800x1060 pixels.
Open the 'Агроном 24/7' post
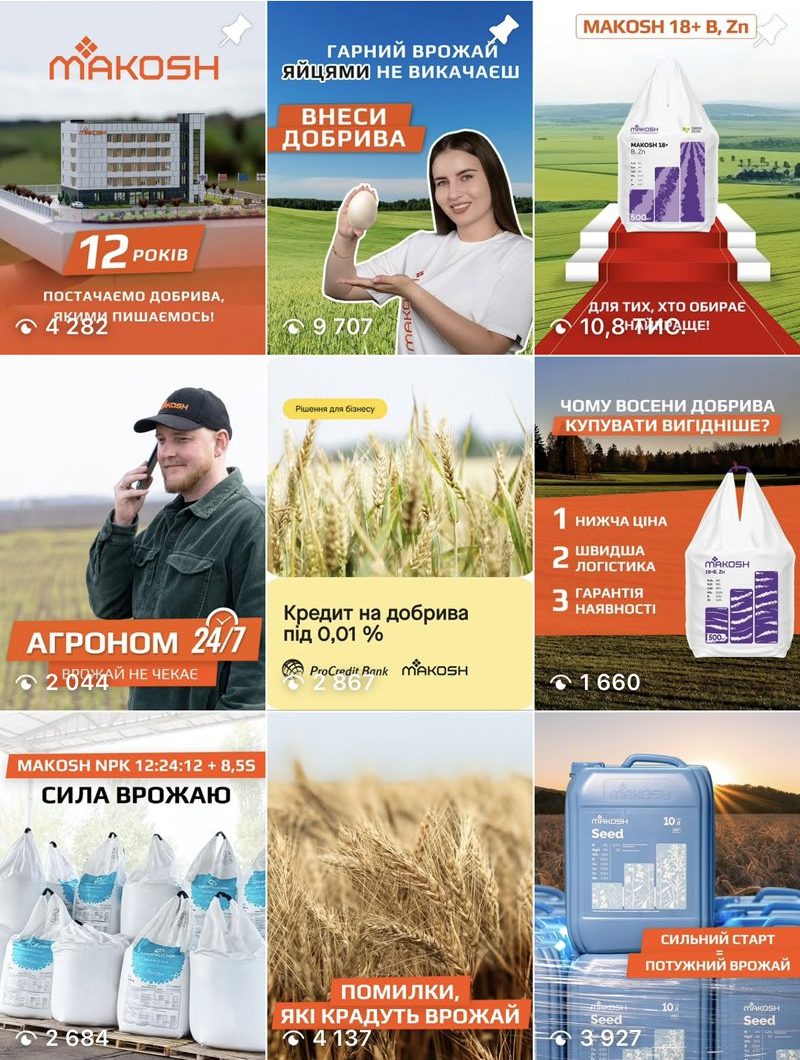click(x=132, y=533)
